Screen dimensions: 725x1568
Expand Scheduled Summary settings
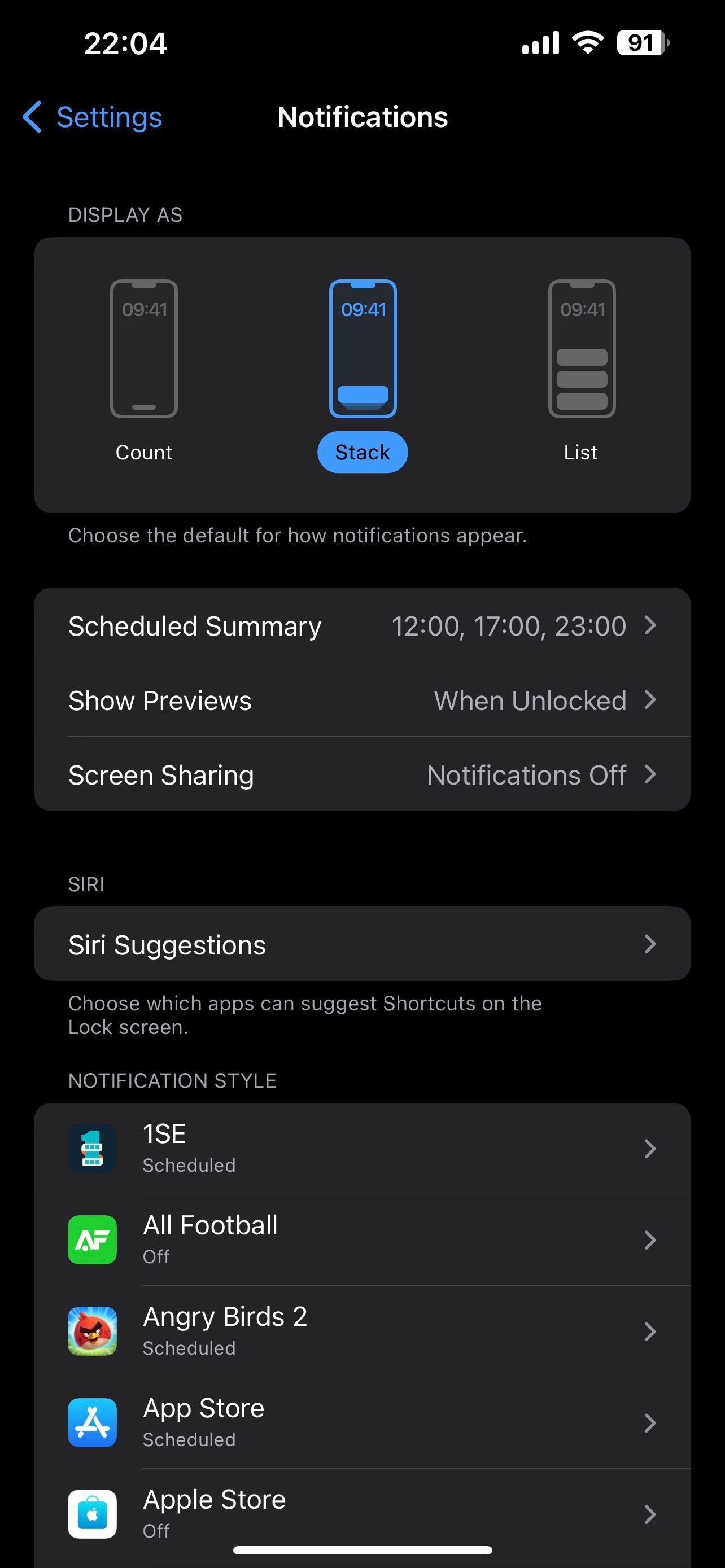(x=362, y=625)
